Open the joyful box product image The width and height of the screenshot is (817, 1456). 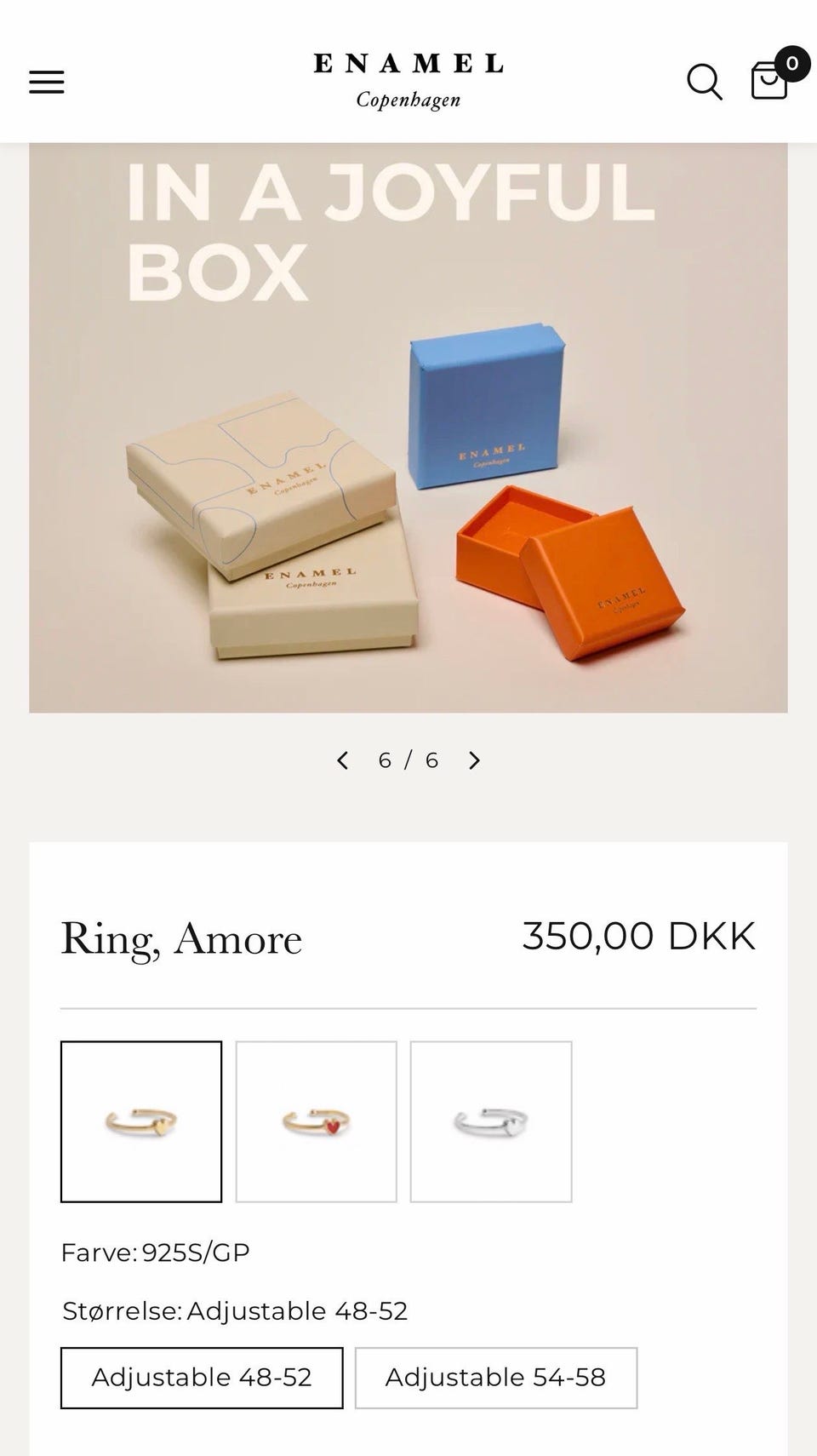408,427
